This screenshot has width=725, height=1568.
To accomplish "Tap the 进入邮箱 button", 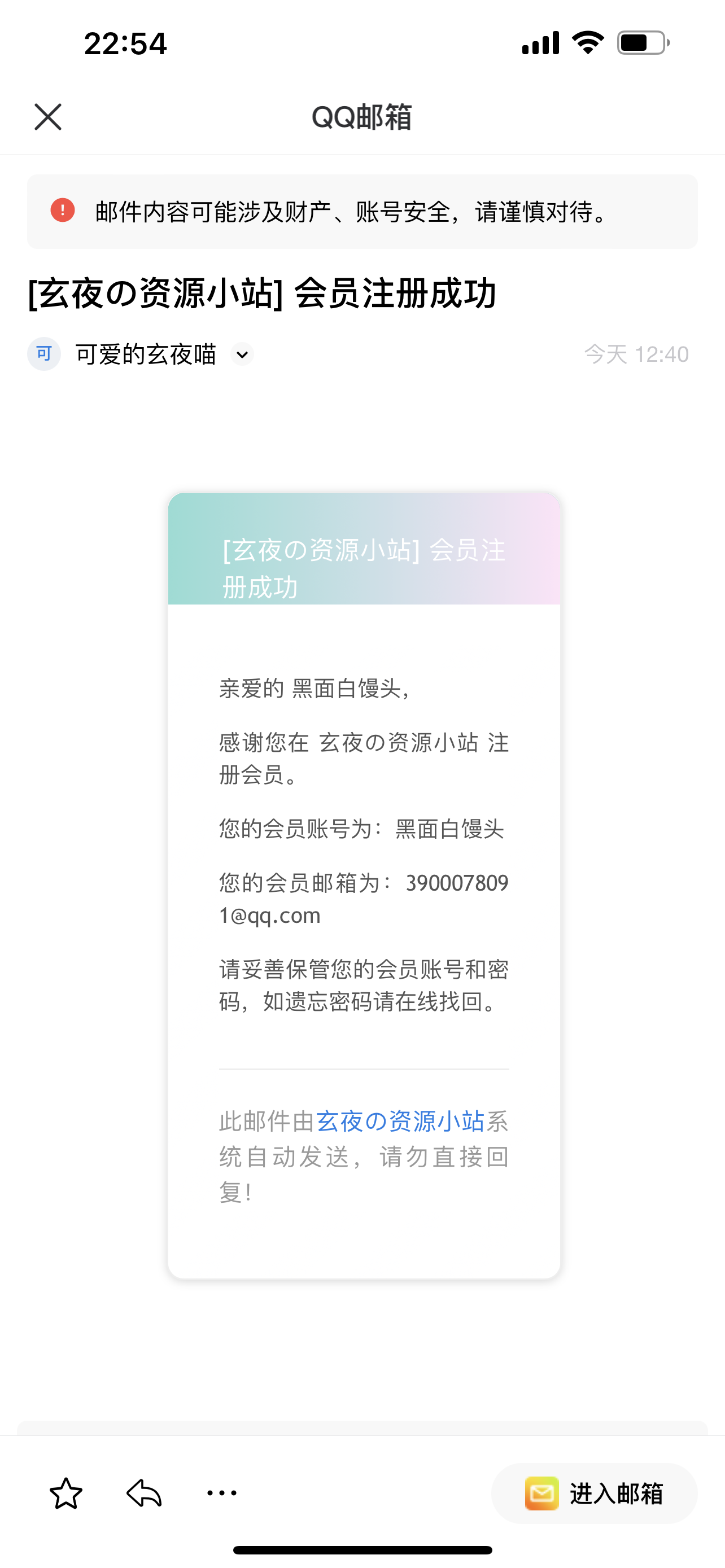I will 594,1493.
